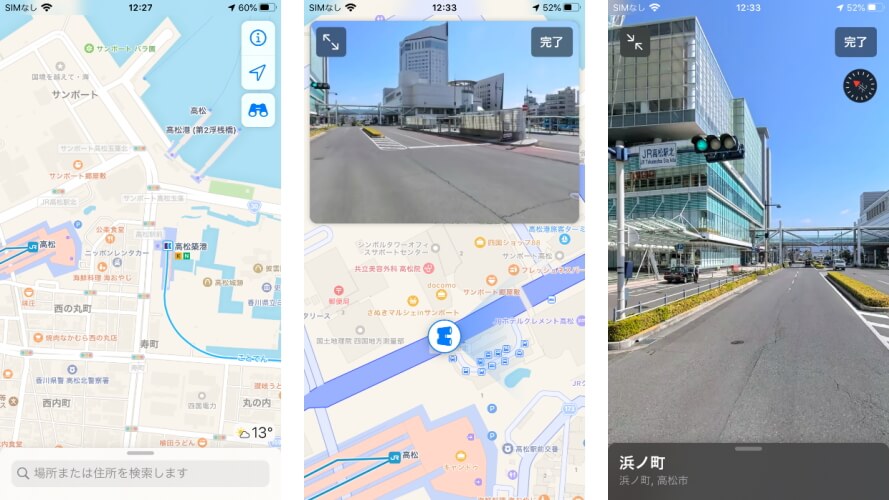The height and width of the screenshot is (500, 889).
Task: Open Look Around with binoculars button
Action: [x=258, y=110]
